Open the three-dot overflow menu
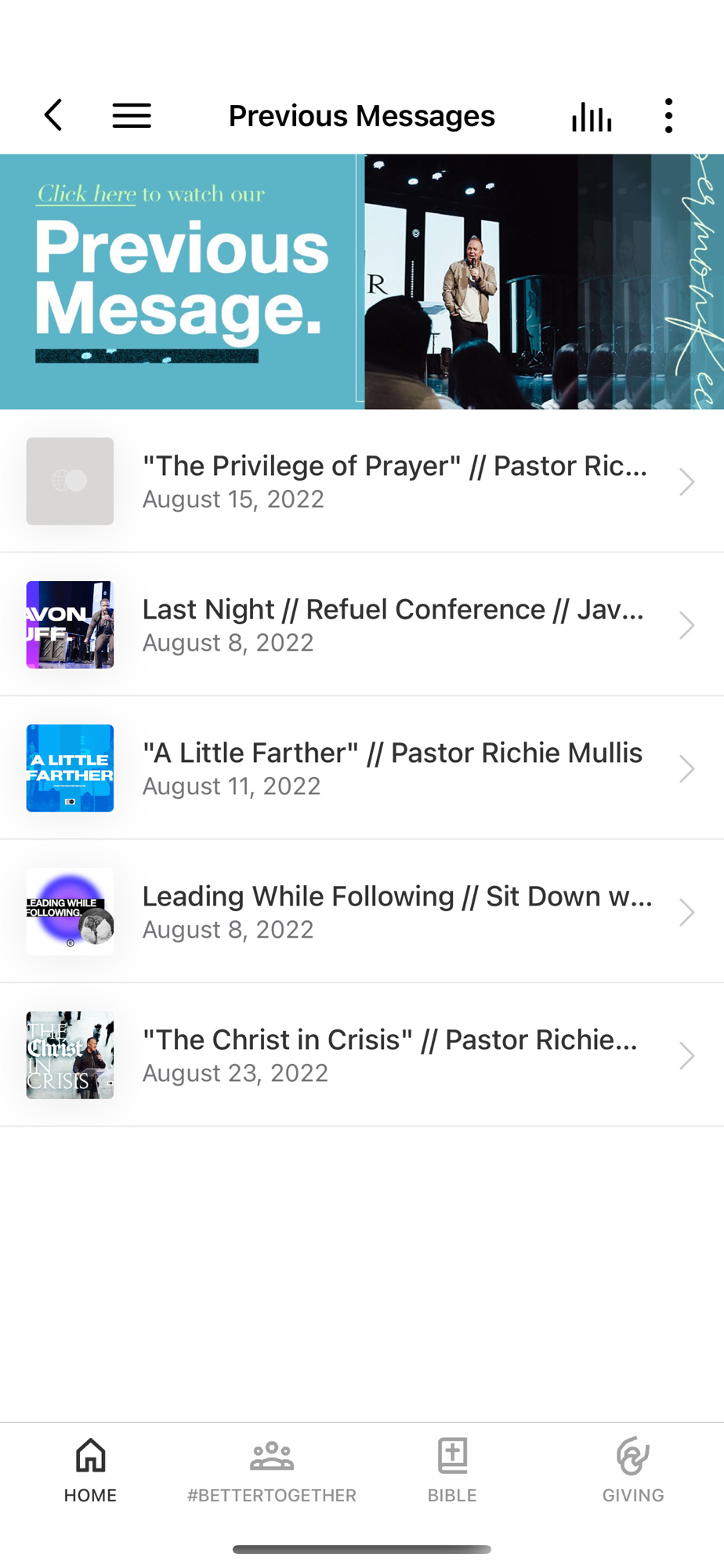724x1568 pixels. pos(668,116)
